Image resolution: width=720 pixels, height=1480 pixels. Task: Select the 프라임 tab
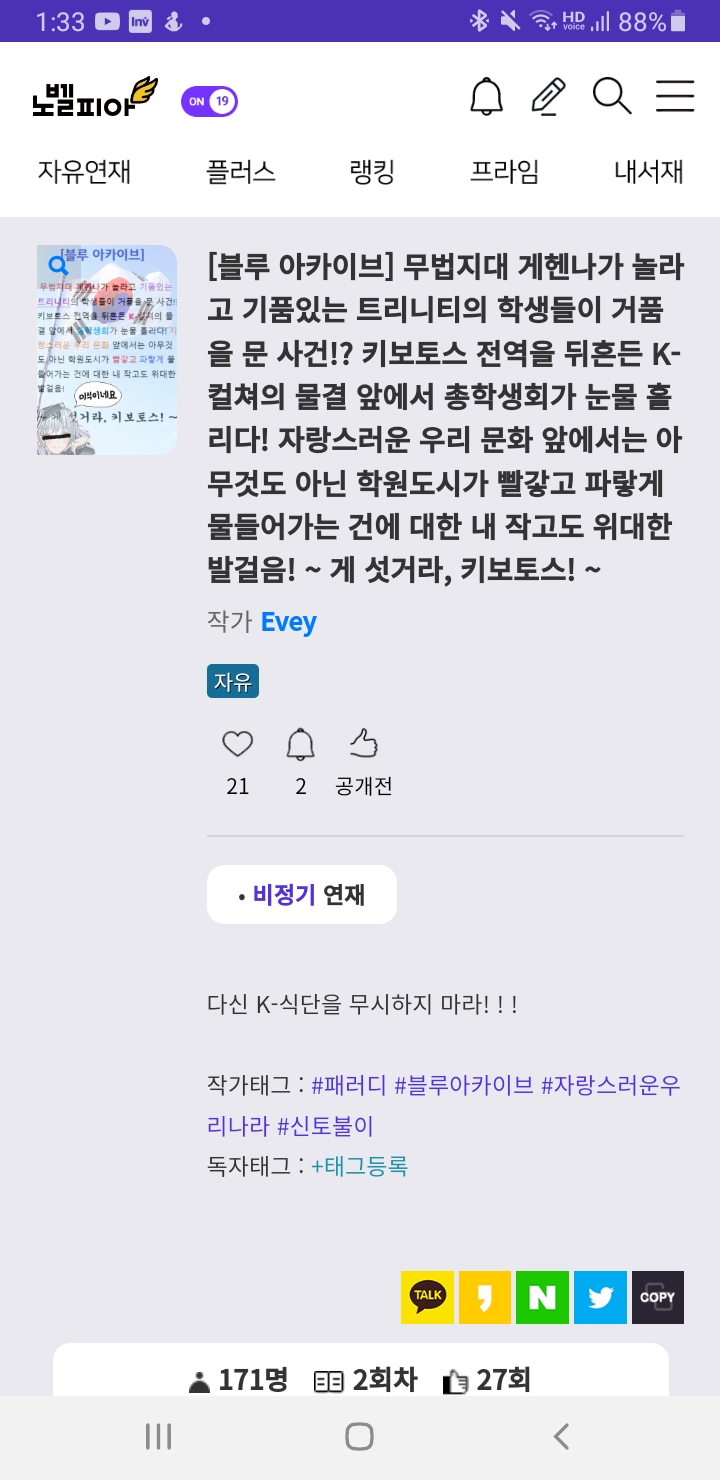505,172
